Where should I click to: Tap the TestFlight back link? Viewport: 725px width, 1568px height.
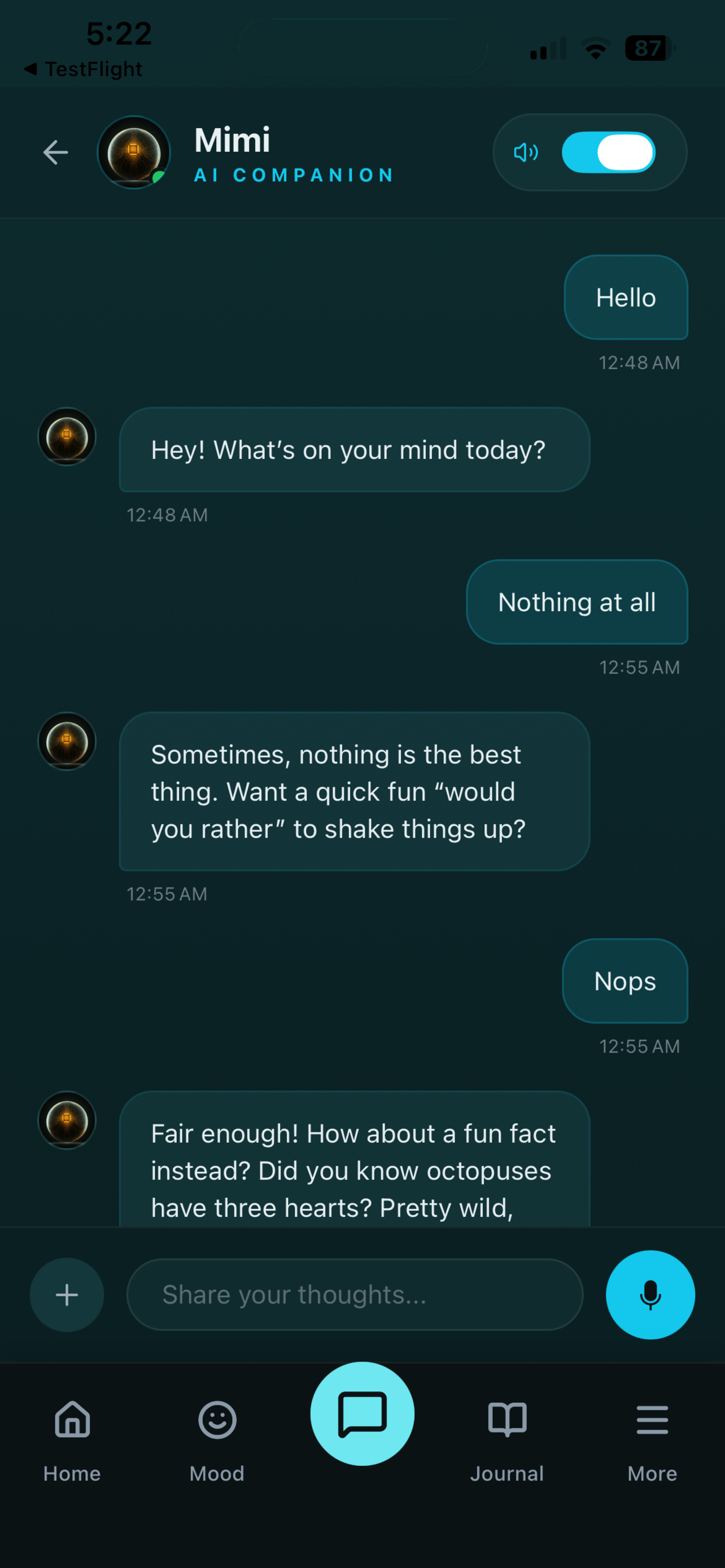82,69
